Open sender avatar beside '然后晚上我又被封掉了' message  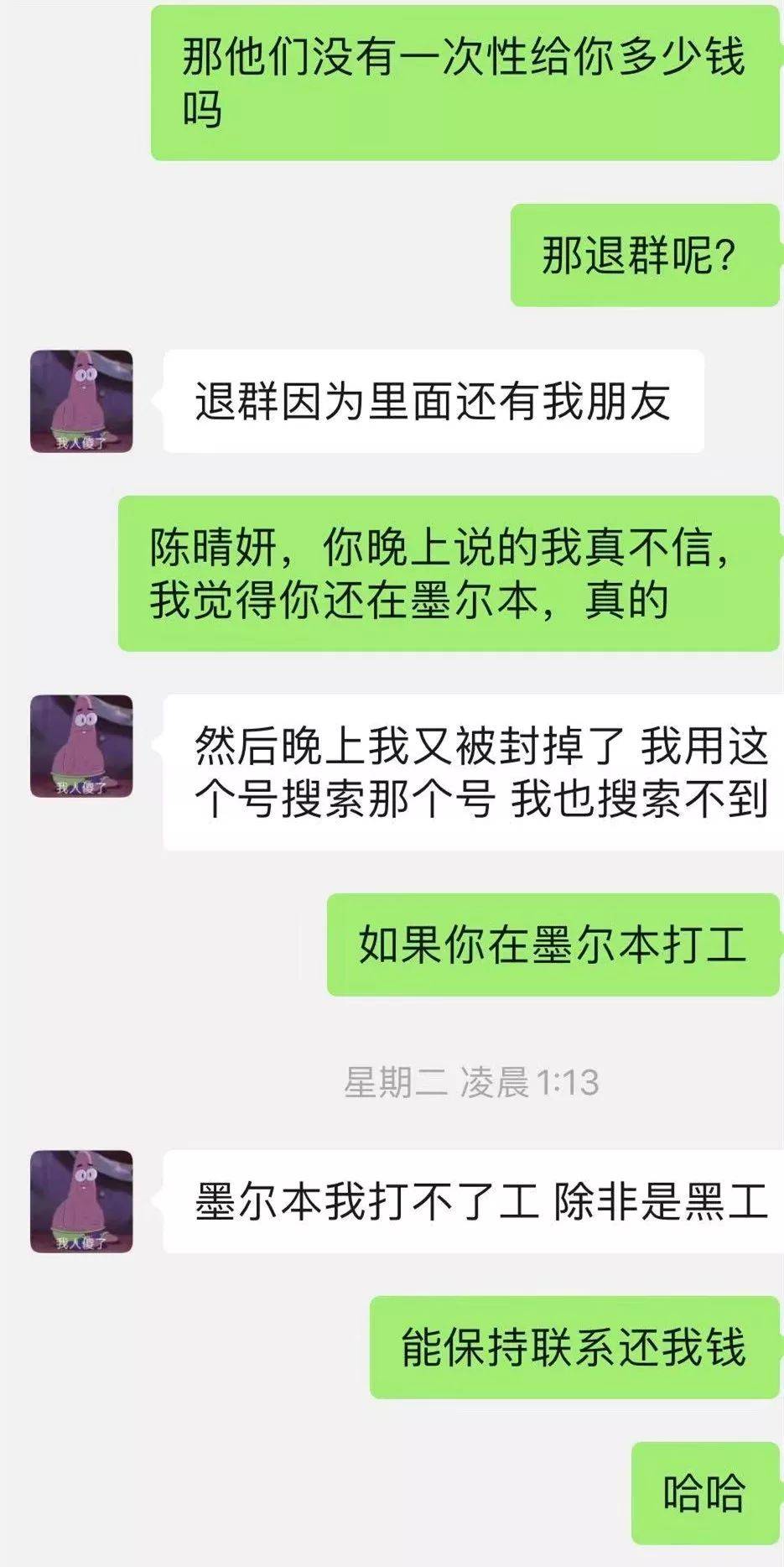(81, 746)
